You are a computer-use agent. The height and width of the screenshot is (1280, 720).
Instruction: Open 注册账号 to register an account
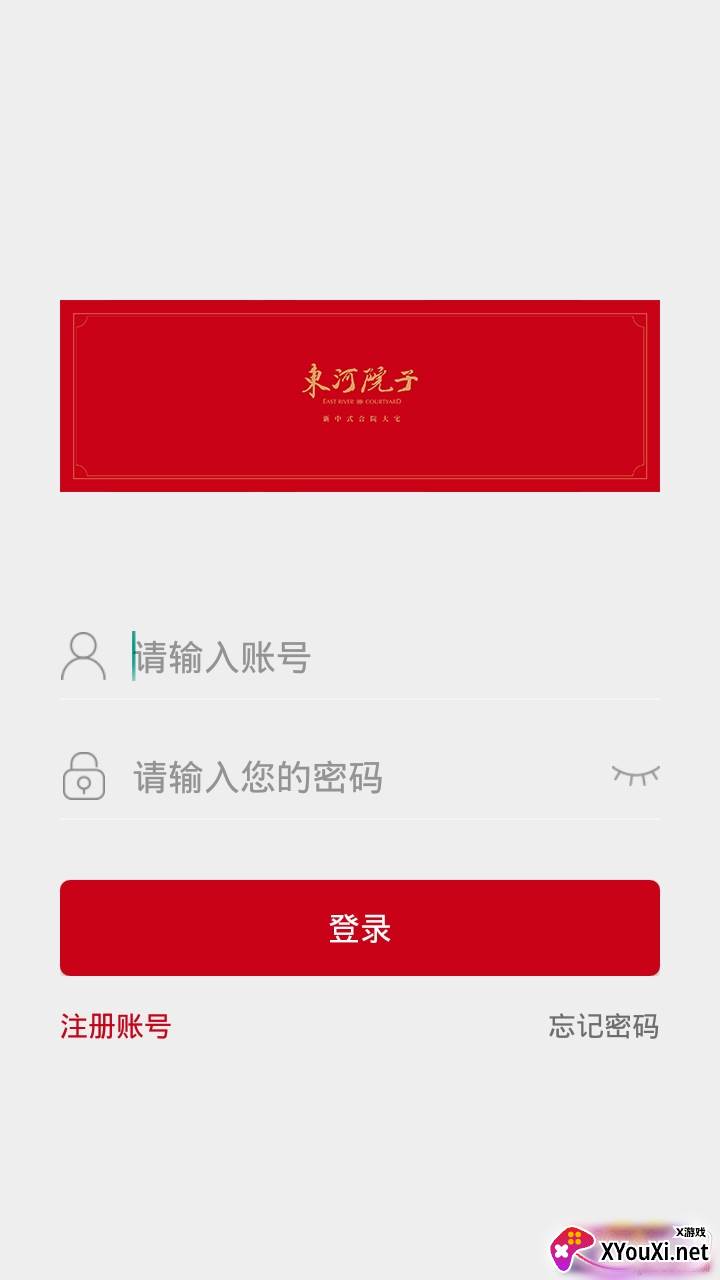pos(116,1026)
